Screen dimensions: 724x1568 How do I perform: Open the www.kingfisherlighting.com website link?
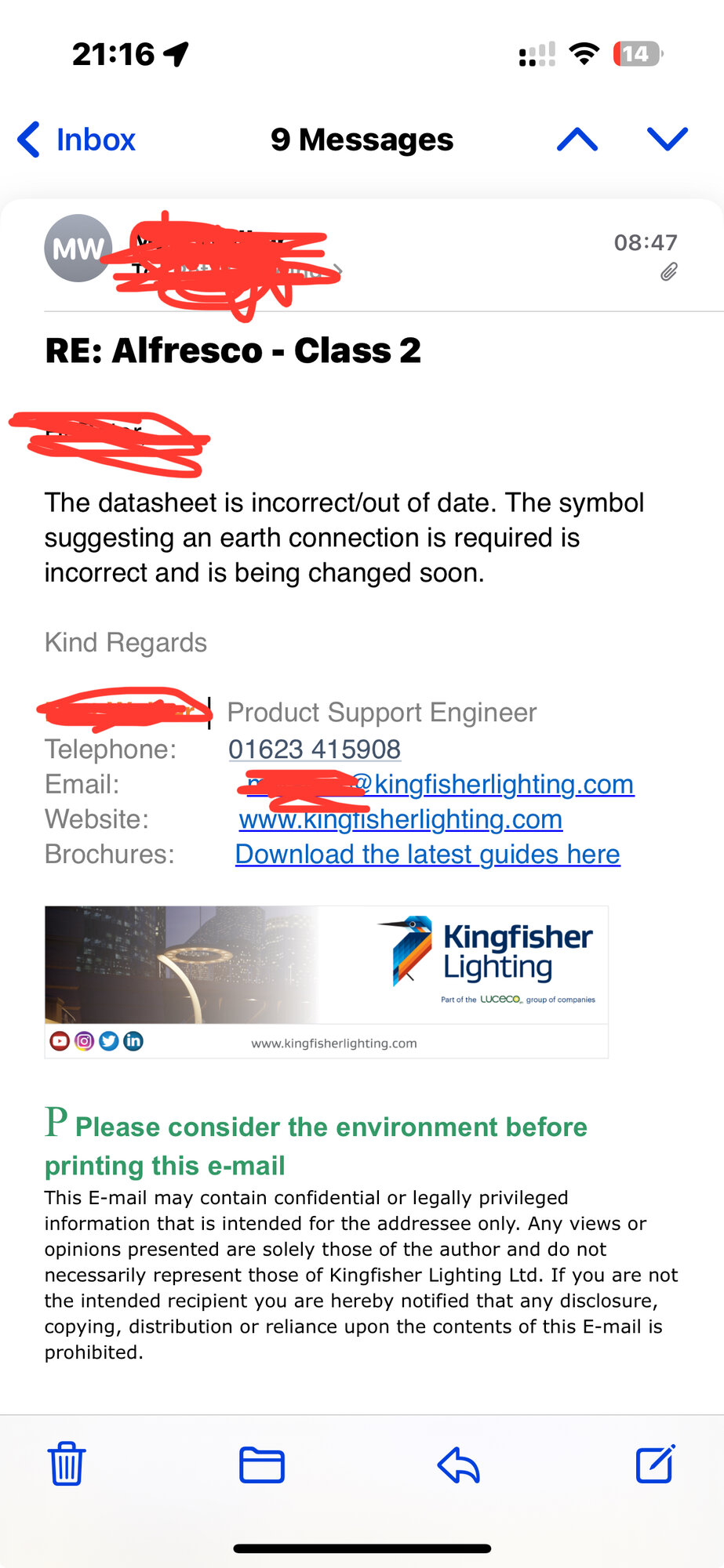pyautogui.click(x=401, y=819)
